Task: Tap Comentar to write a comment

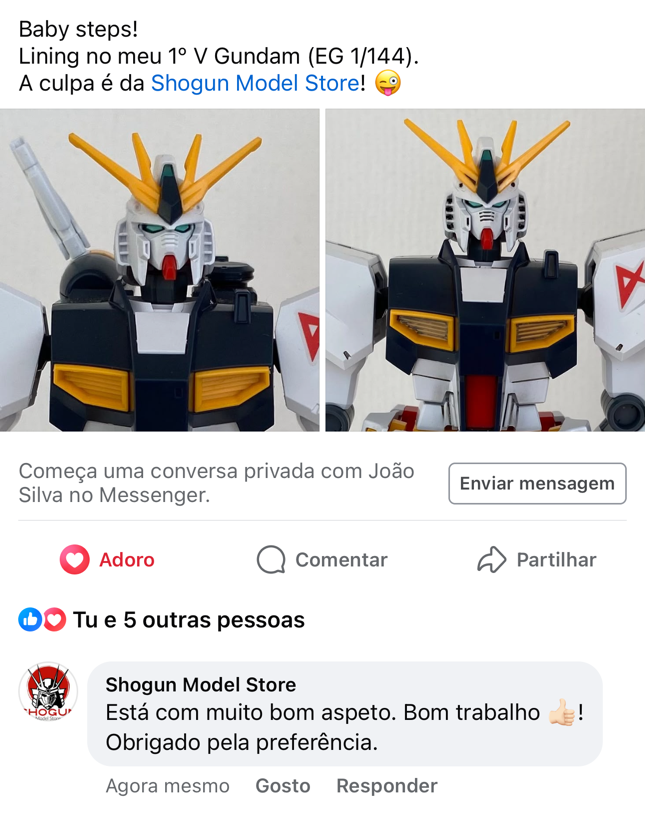Action: coord(322,560)
